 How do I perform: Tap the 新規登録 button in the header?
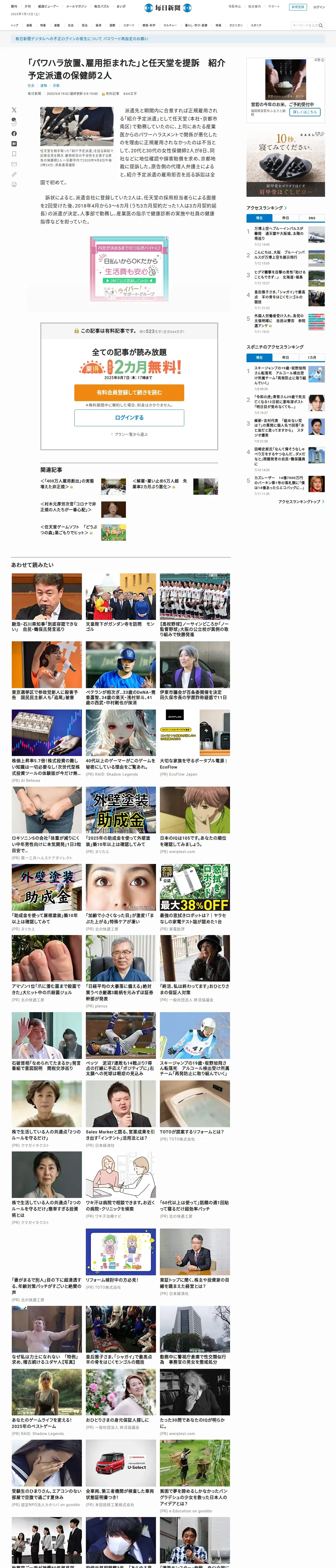click(298, 7)
